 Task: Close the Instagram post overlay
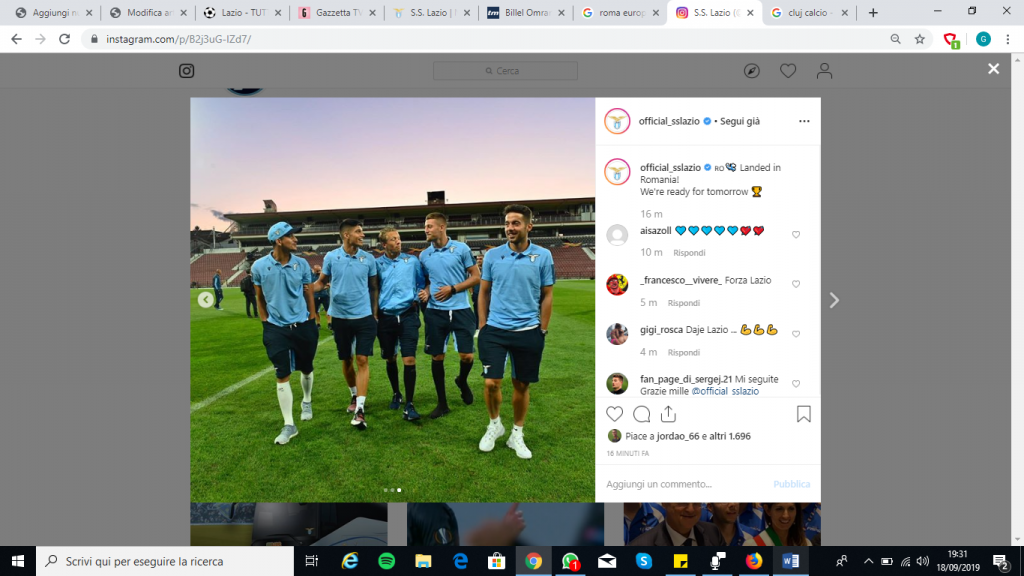(x=993, y=69)
